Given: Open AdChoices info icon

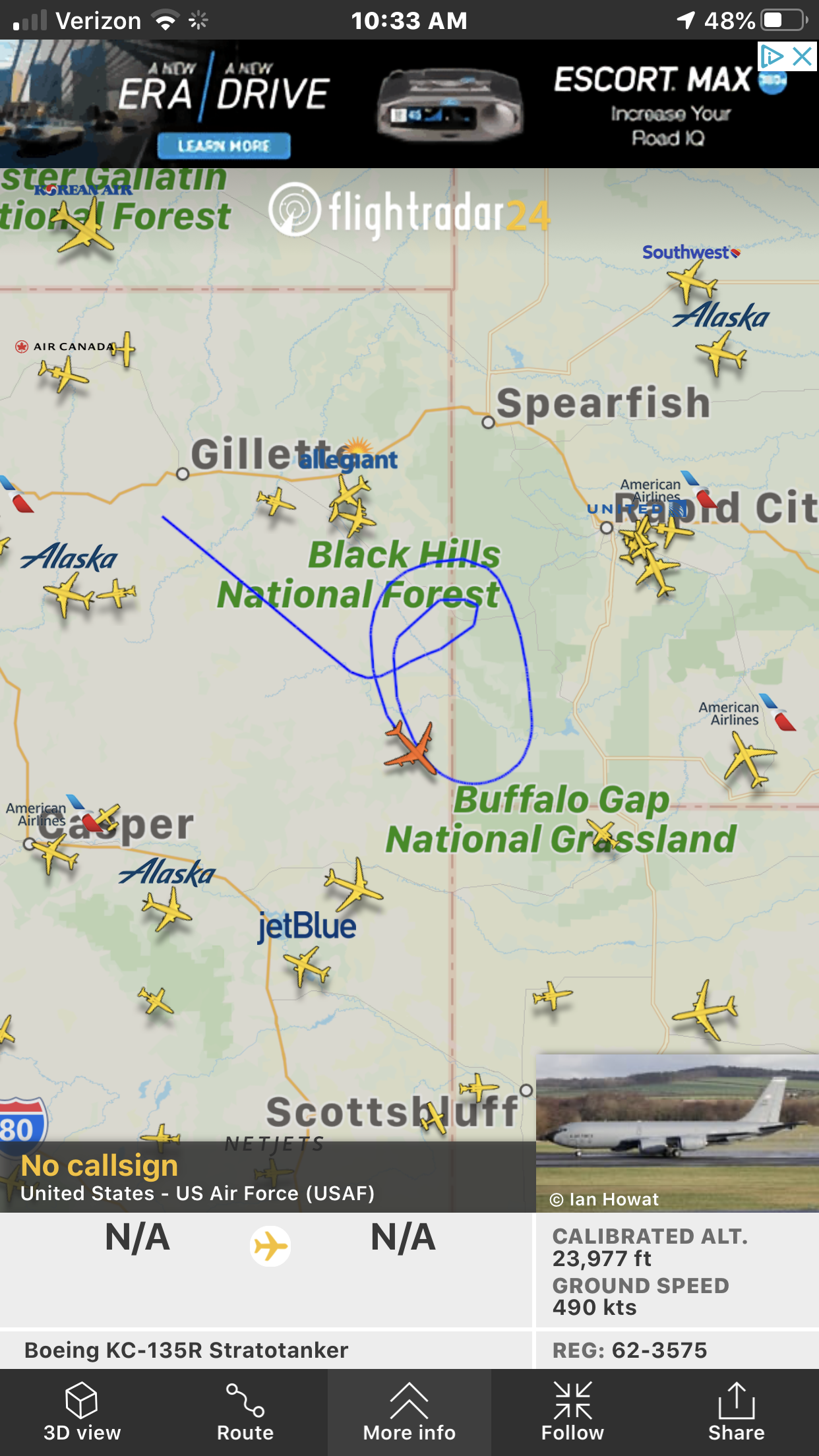Looking at the screenshot, I should click(772, 56).
